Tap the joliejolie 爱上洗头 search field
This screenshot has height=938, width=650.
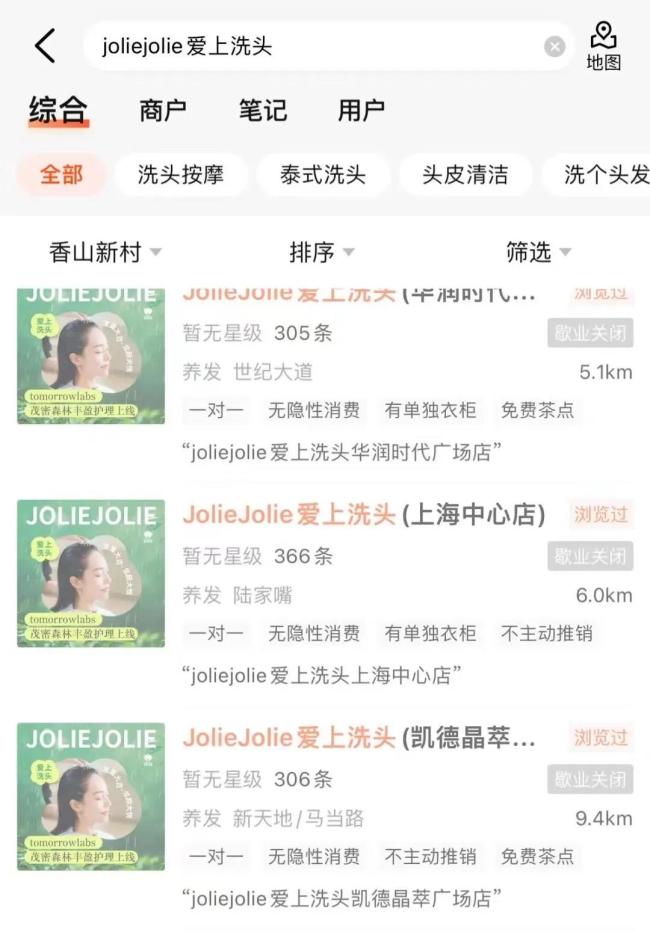coord(310,47)
